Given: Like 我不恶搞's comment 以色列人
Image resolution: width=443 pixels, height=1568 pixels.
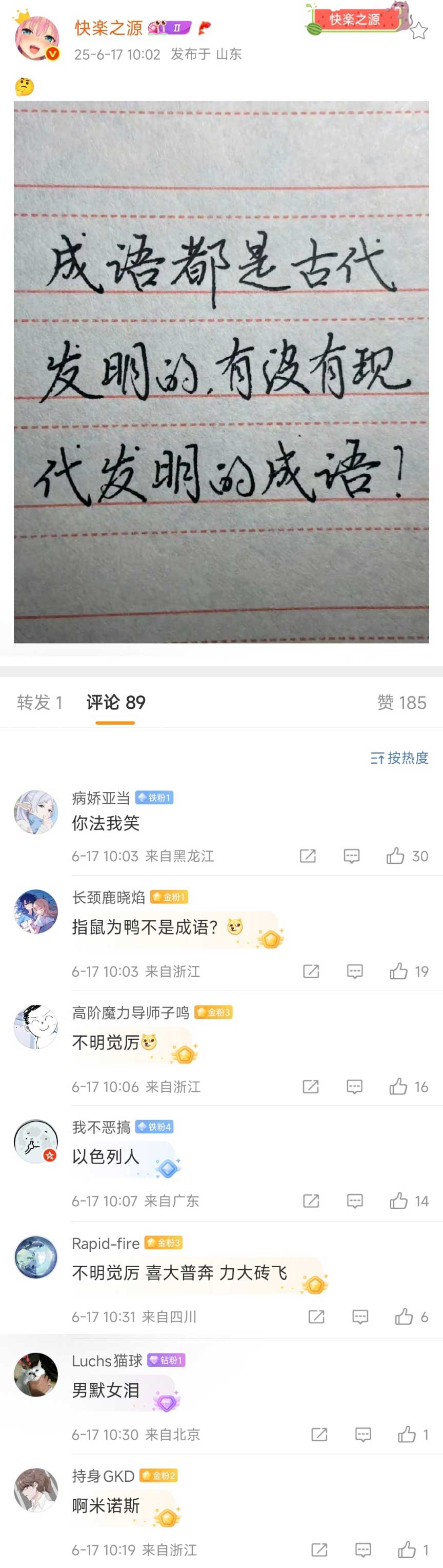Looking at the screenshot, I should [x=399, y=1201].
